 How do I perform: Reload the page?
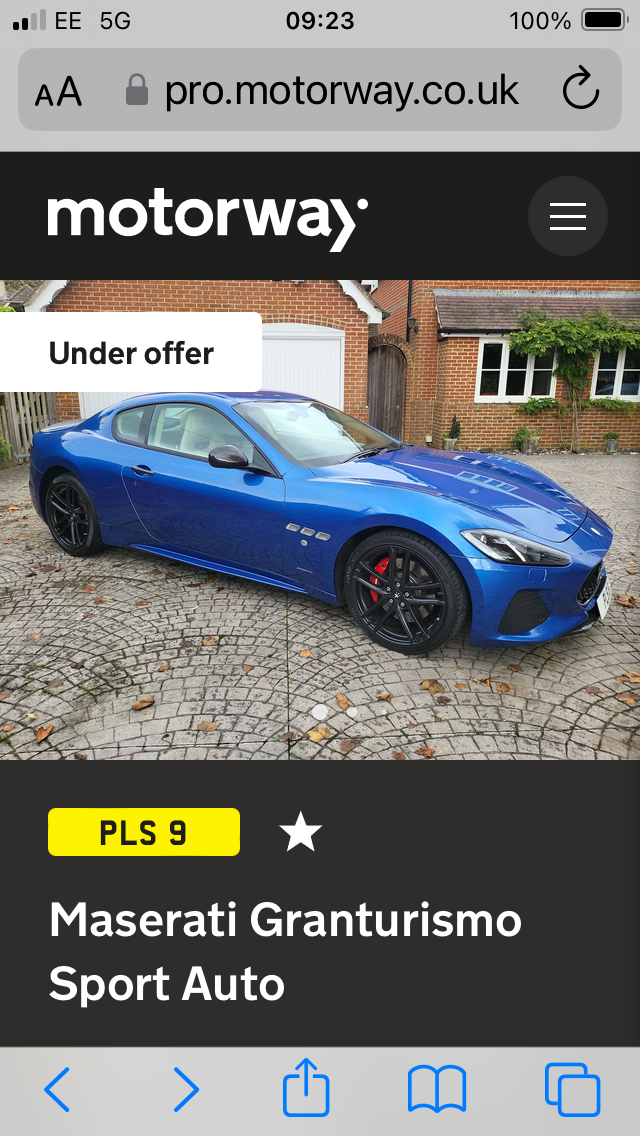tap(580, 91)
